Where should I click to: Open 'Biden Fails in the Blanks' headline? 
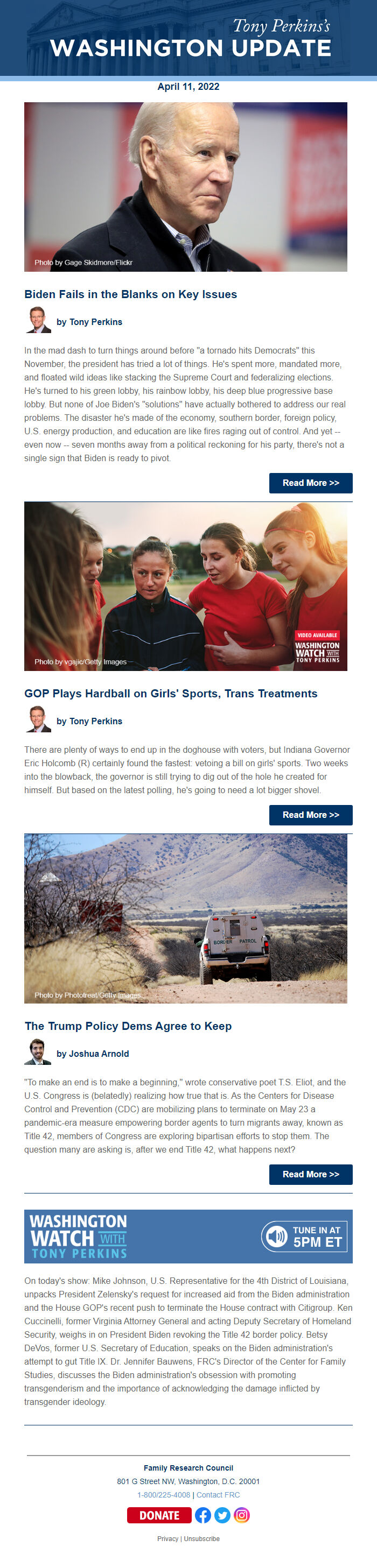(x=130, y=295)
